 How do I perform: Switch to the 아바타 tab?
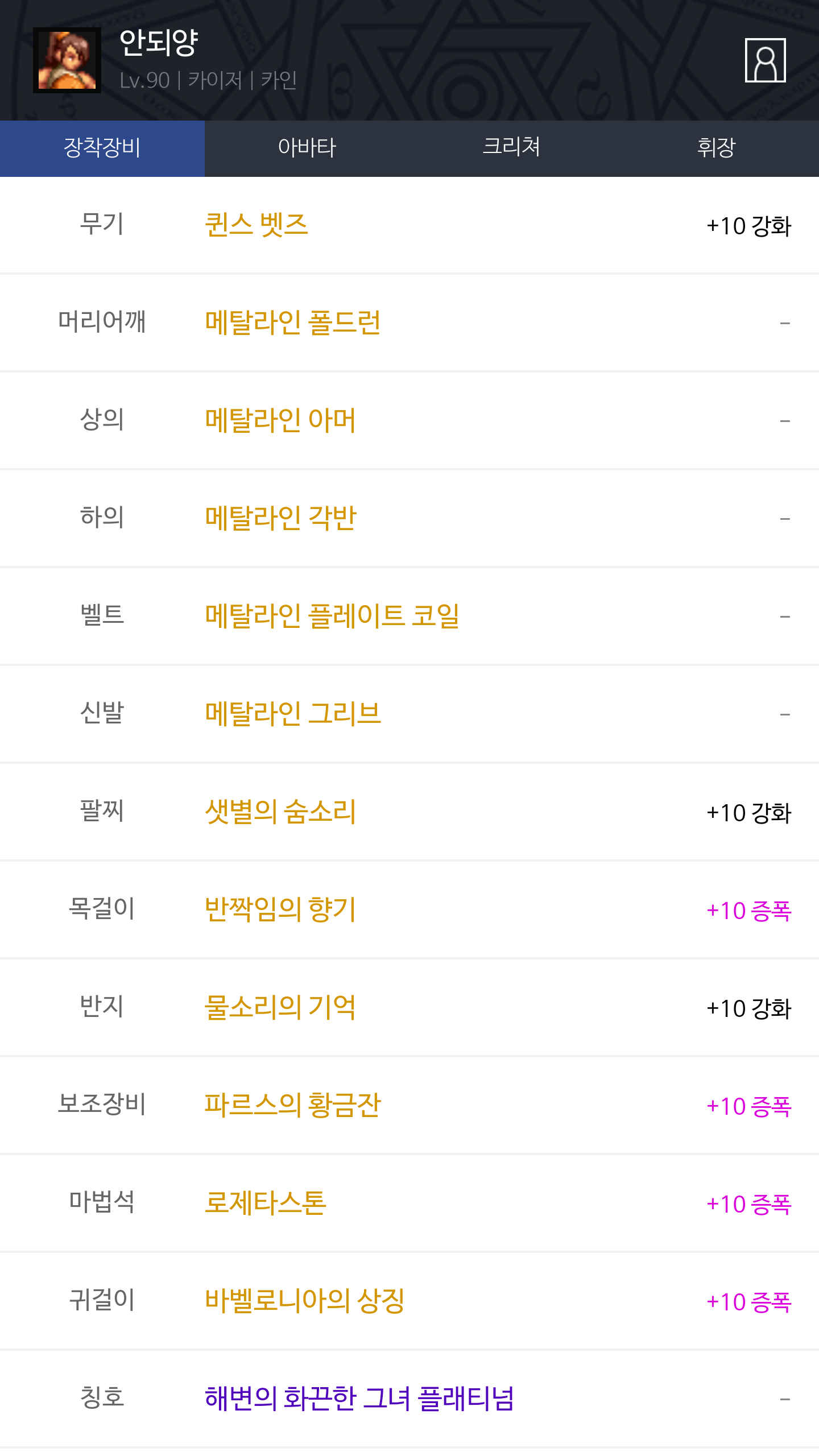point(307,148)
